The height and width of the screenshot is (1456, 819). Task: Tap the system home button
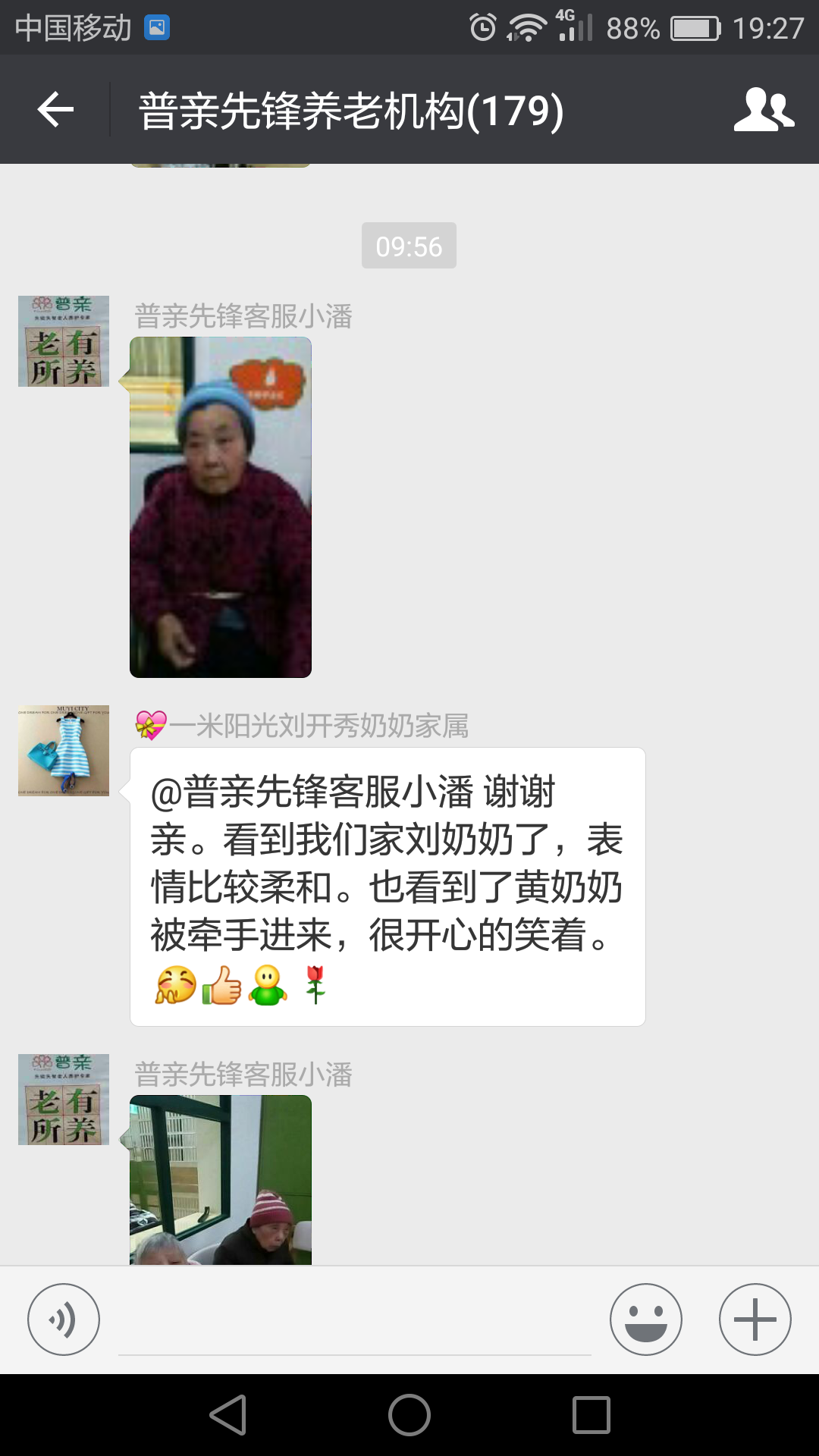[409, 1415]
